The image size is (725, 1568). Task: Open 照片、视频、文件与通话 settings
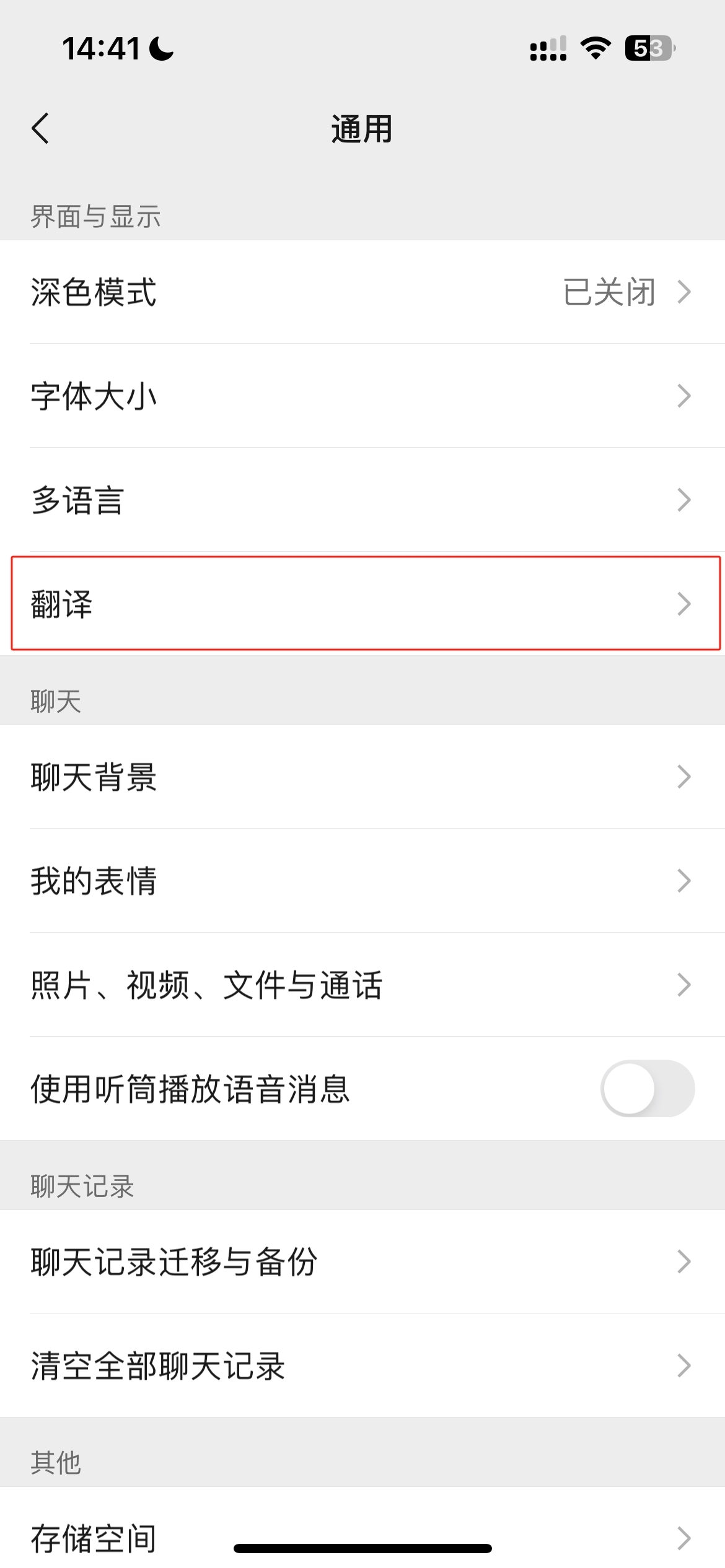[x=362, y=985]
